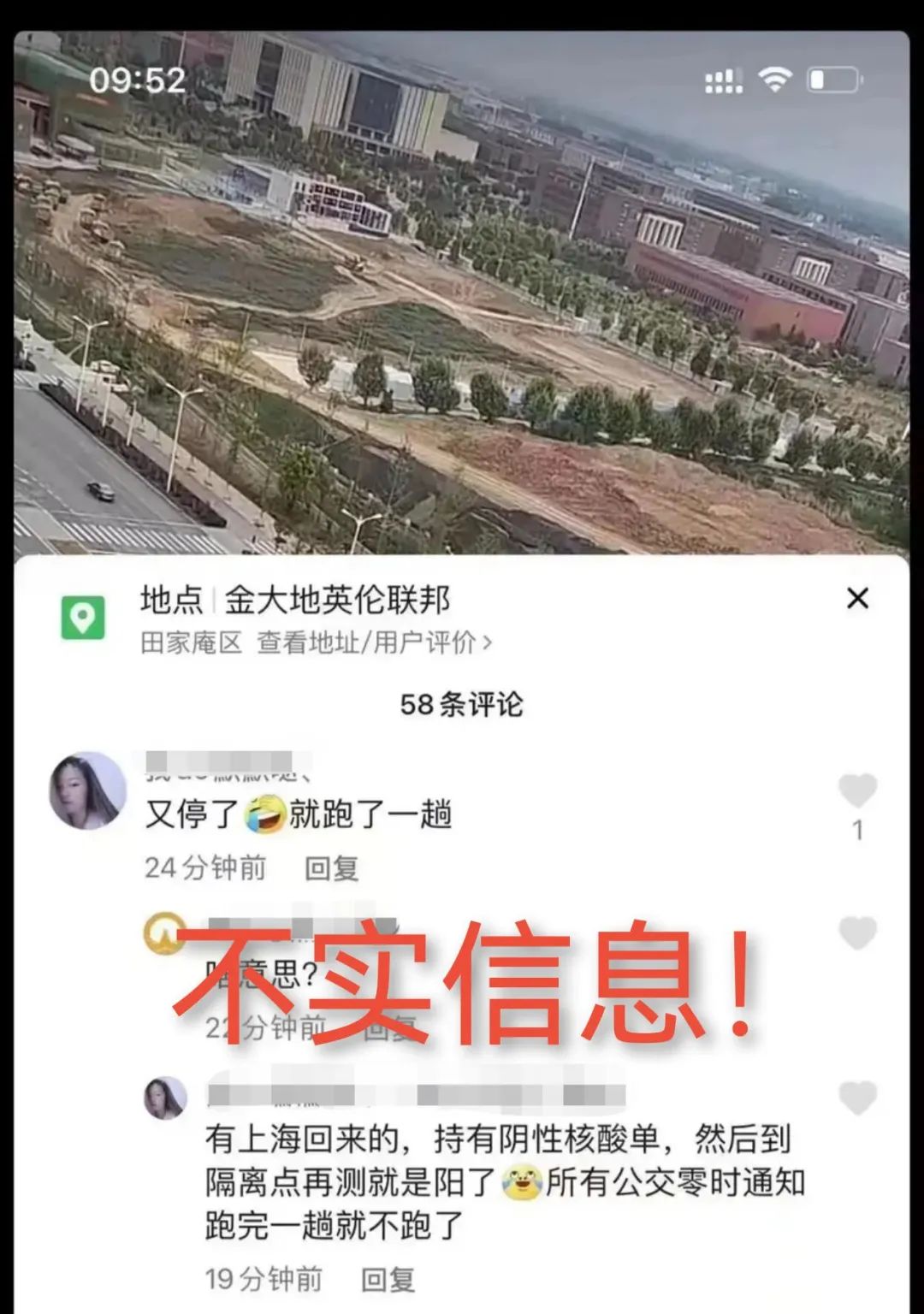Image resolution: width=924 pixels, height=1314 pixels.
Task: Open avatar of the 19分钟前 commenter
Action: (165, 1098)
